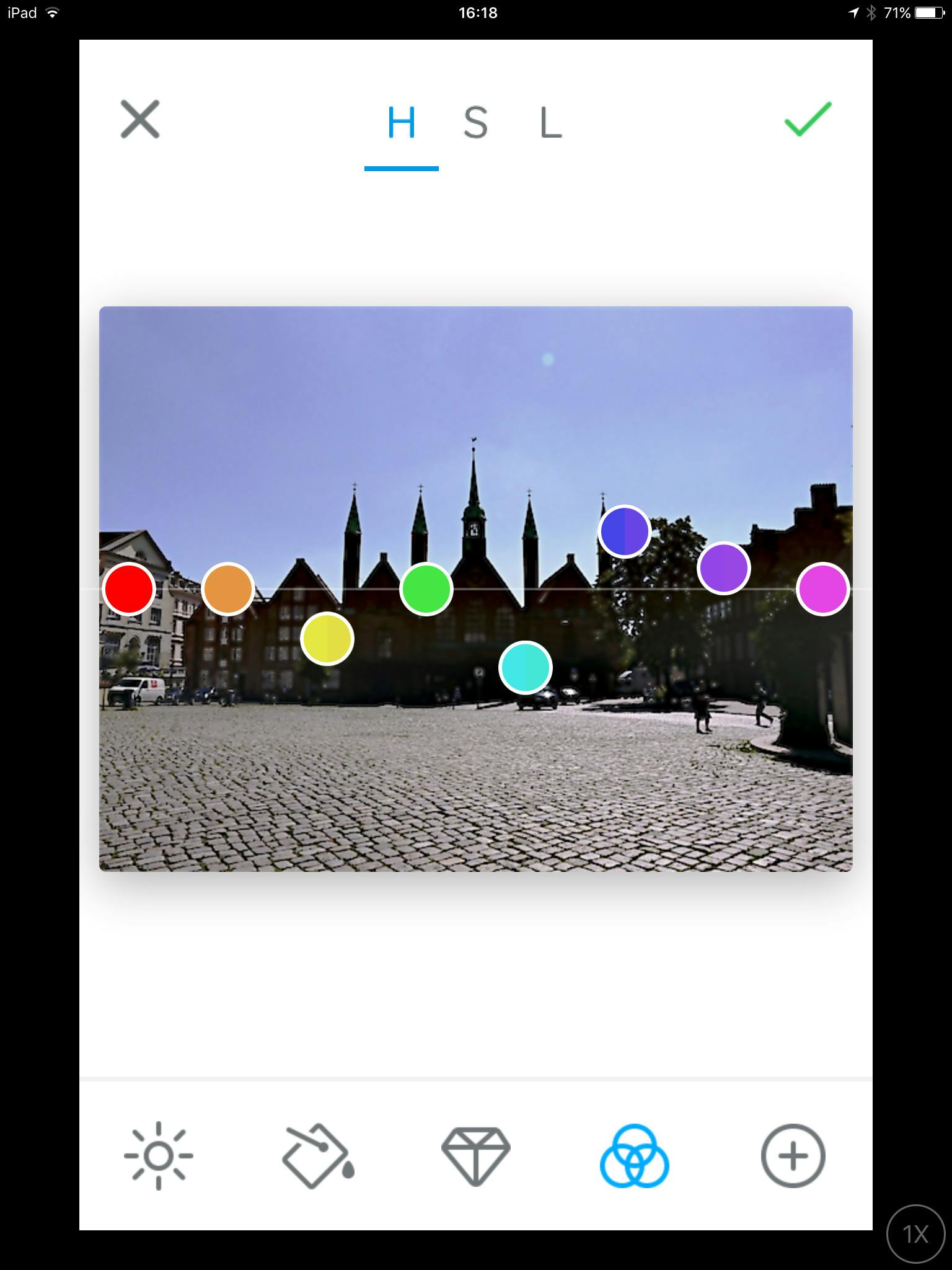Open the paint bucket color tool
The width and height of the screenshot is (952, 1270).
[317, 1156]
